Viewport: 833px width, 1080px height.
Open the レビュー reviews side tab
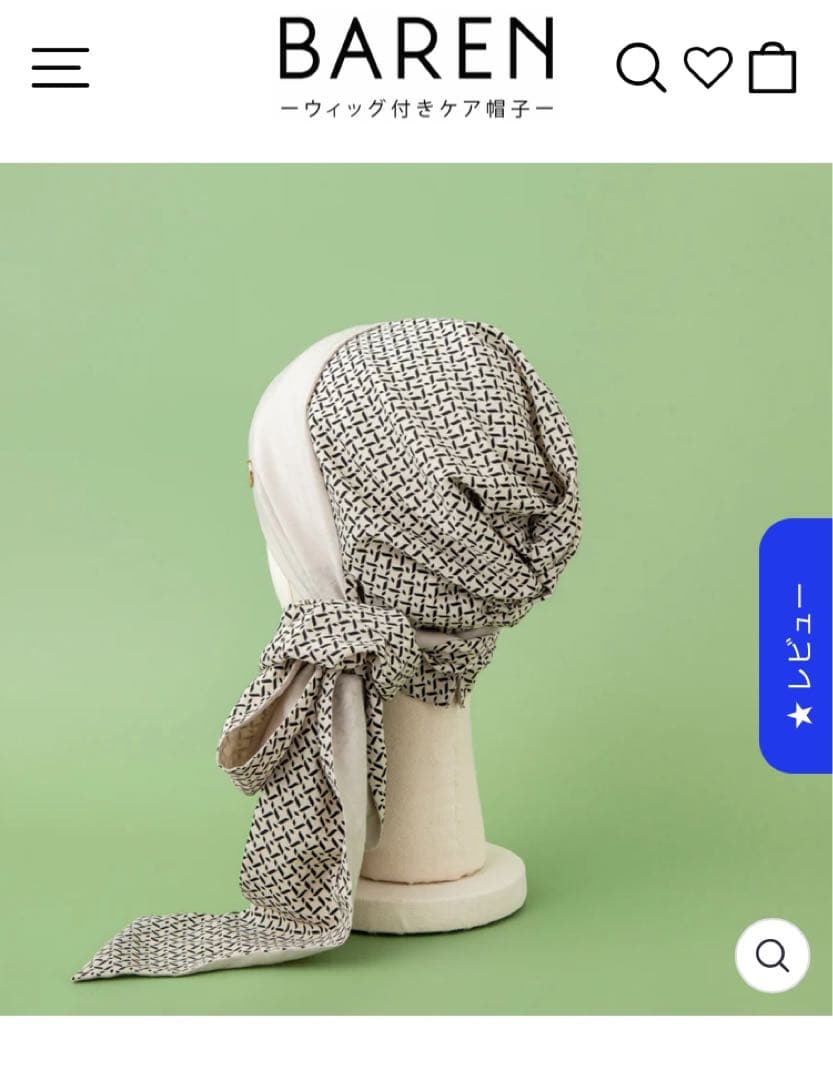(797, 645)
